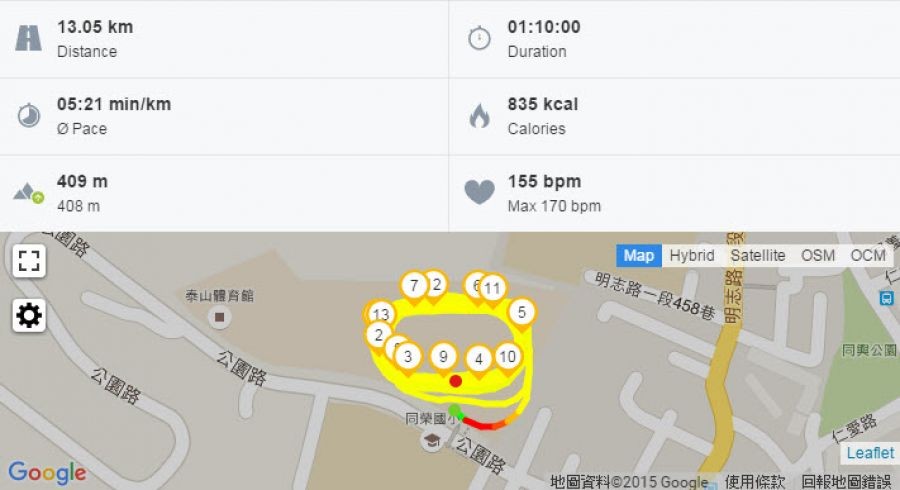The width and height of the screenshot is (900, 490).
Task: Expand the map to fullscreen
Action: click(29, 262)
